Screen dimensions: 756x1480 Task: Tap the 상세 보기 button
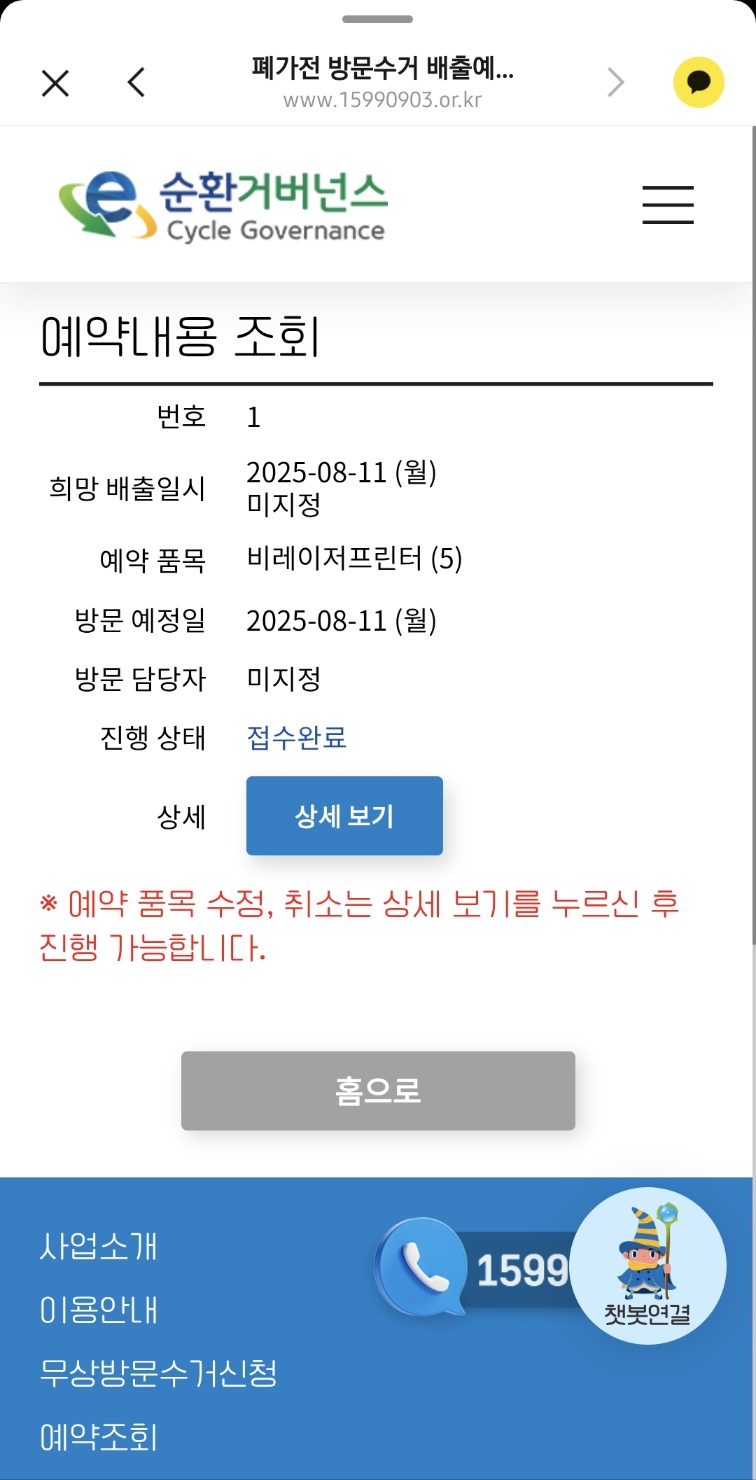(344, 816)
